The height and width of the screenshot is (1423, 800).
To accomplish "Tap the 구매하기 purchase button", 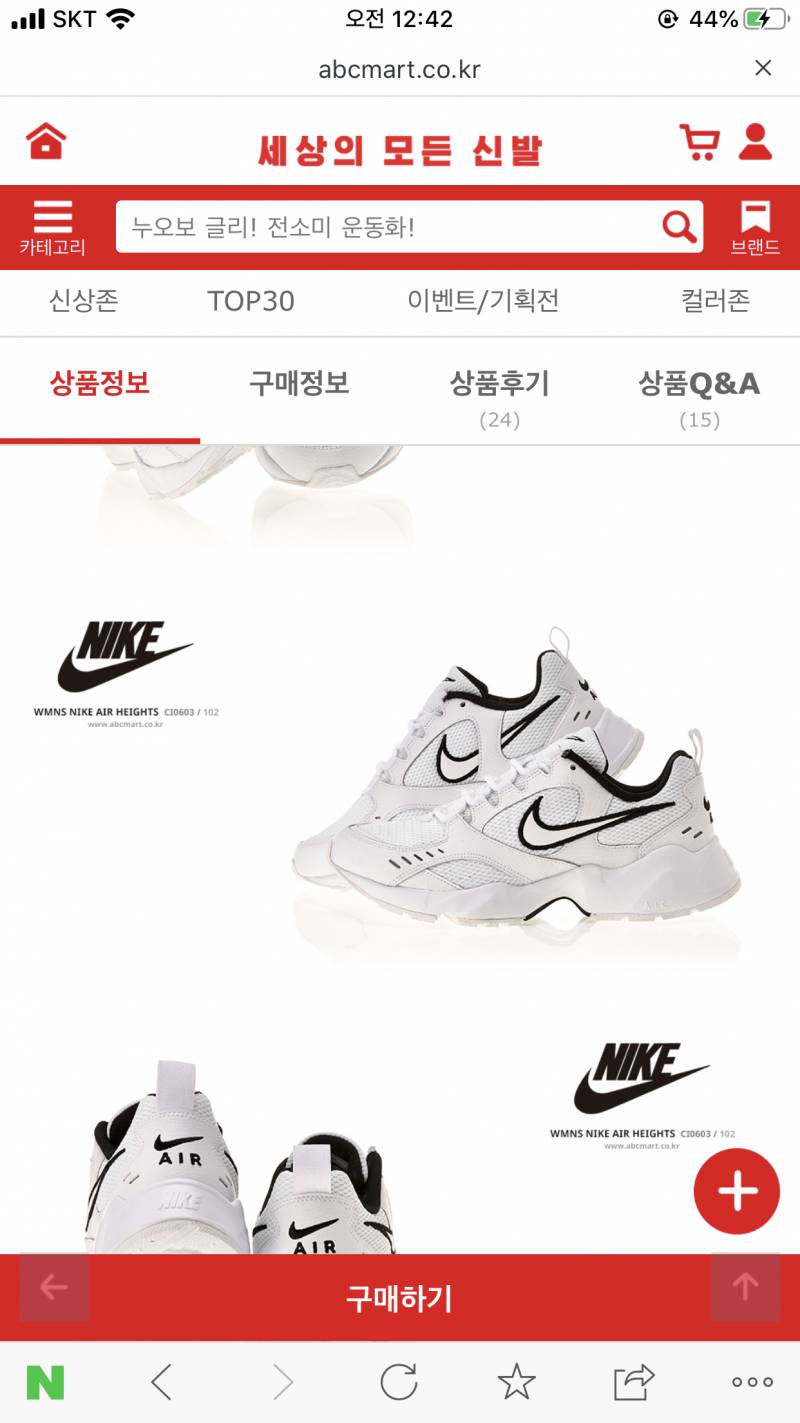I will (x=400, y=1298).
